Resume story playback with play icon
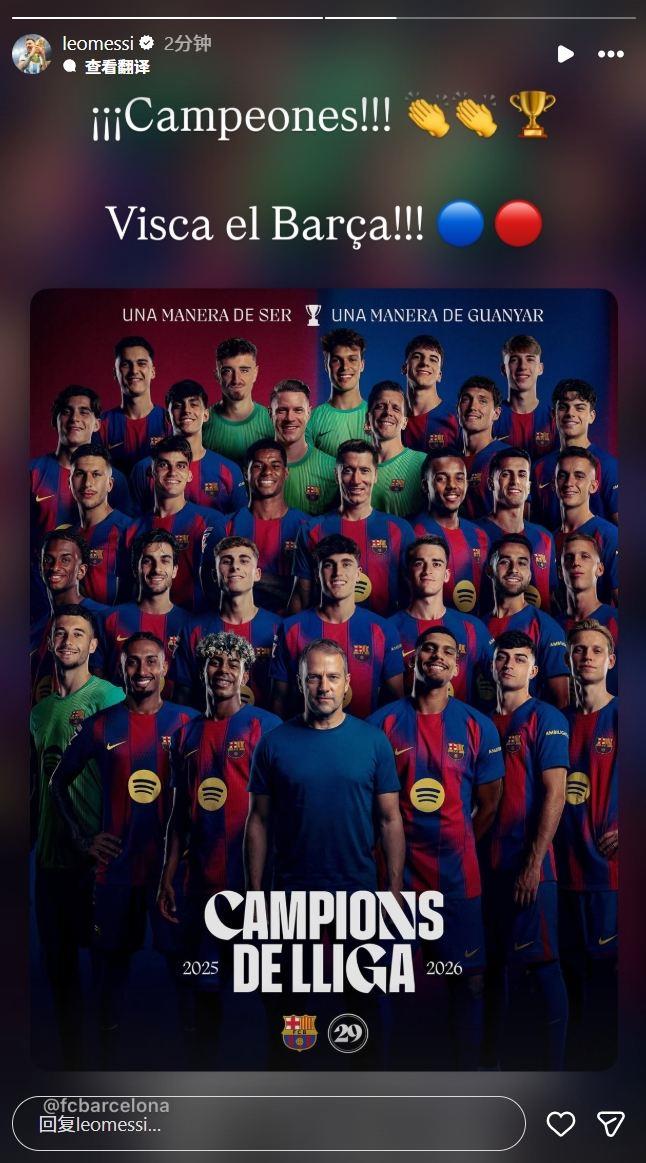This screenshot has height=1163, width=646. (566, 54)
